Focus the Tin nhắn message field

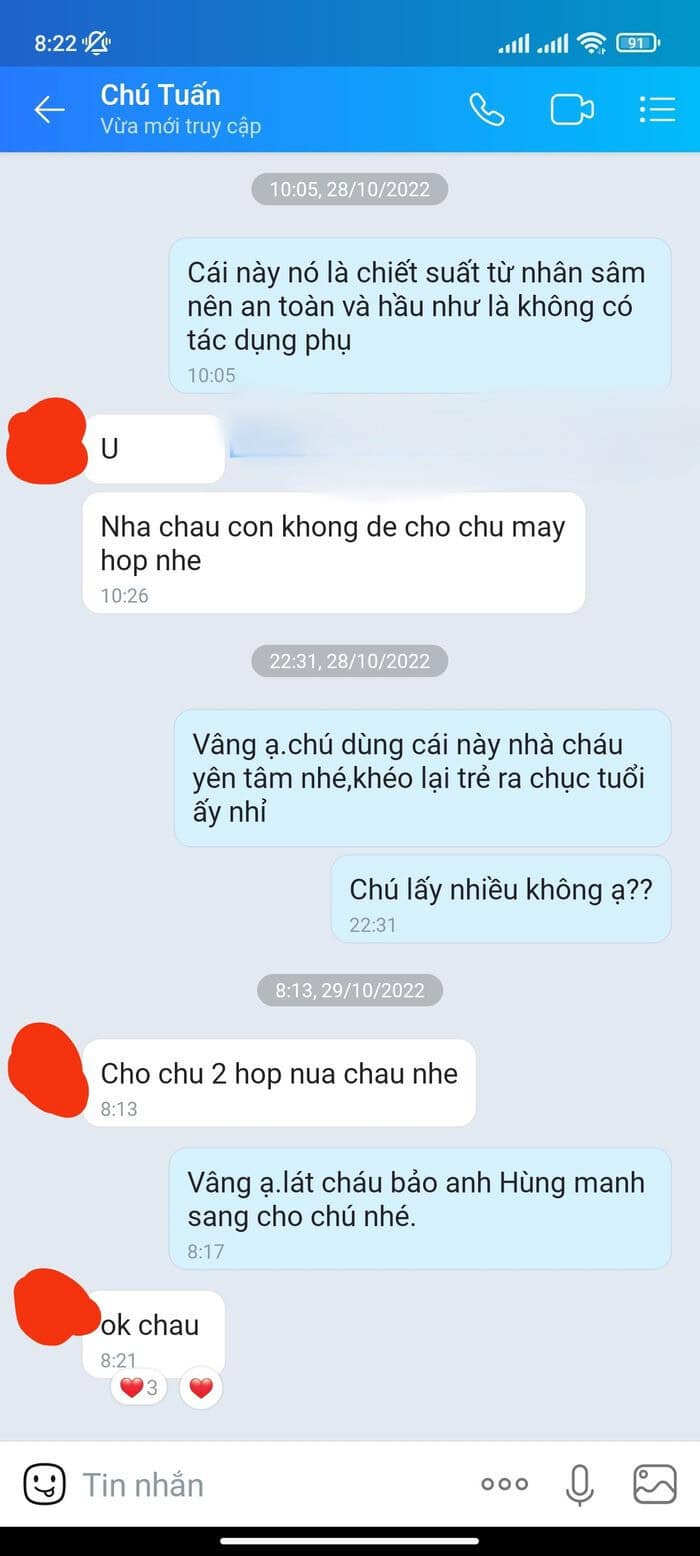[x=260, y=1485]
